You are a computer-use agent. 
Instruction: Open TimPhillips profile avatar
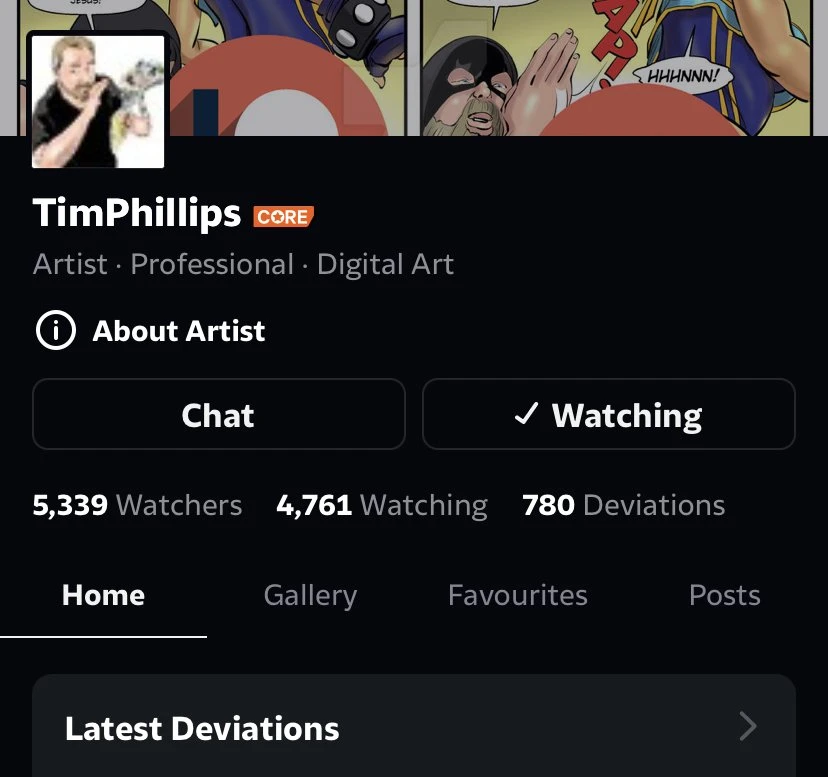click(x=98, y=101)
